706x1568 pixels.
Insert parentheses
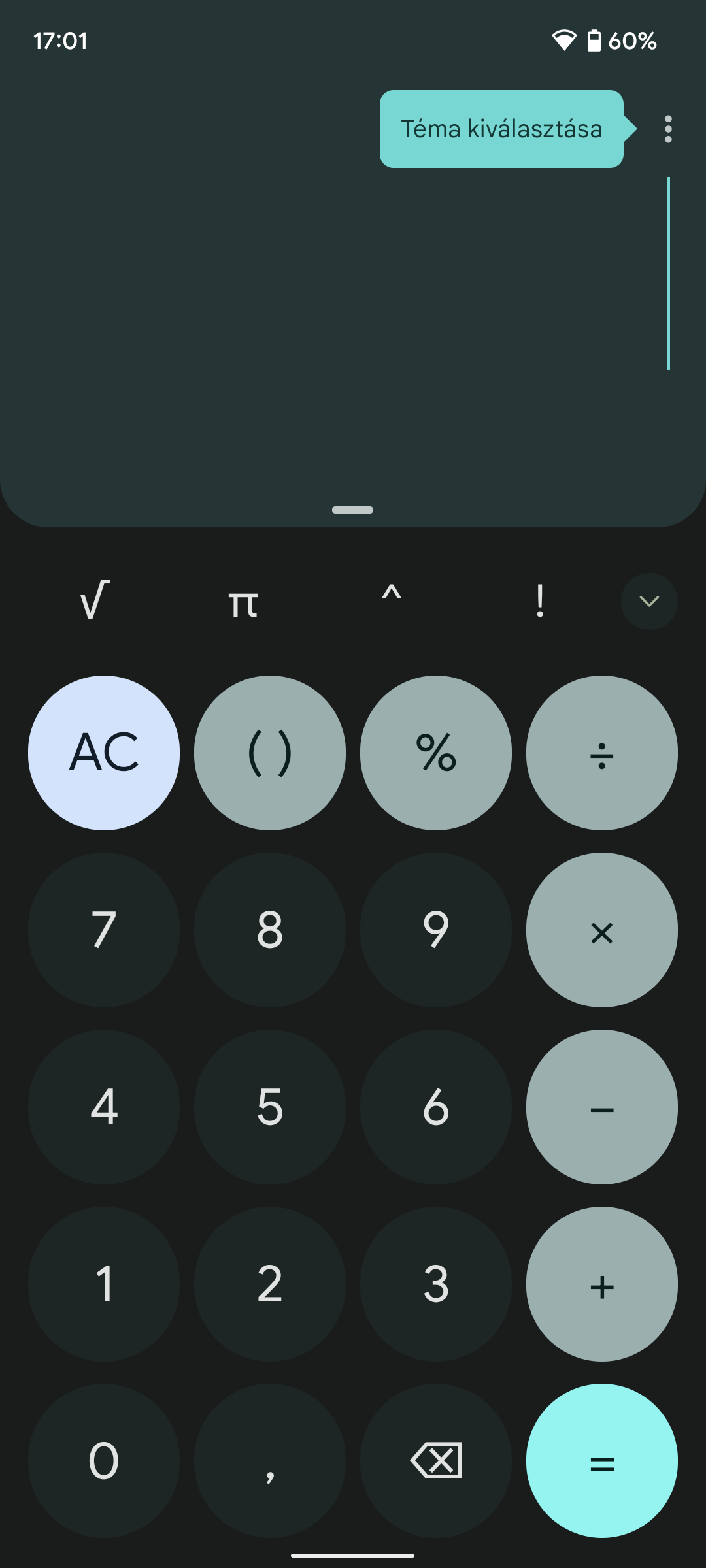[270, 753]
